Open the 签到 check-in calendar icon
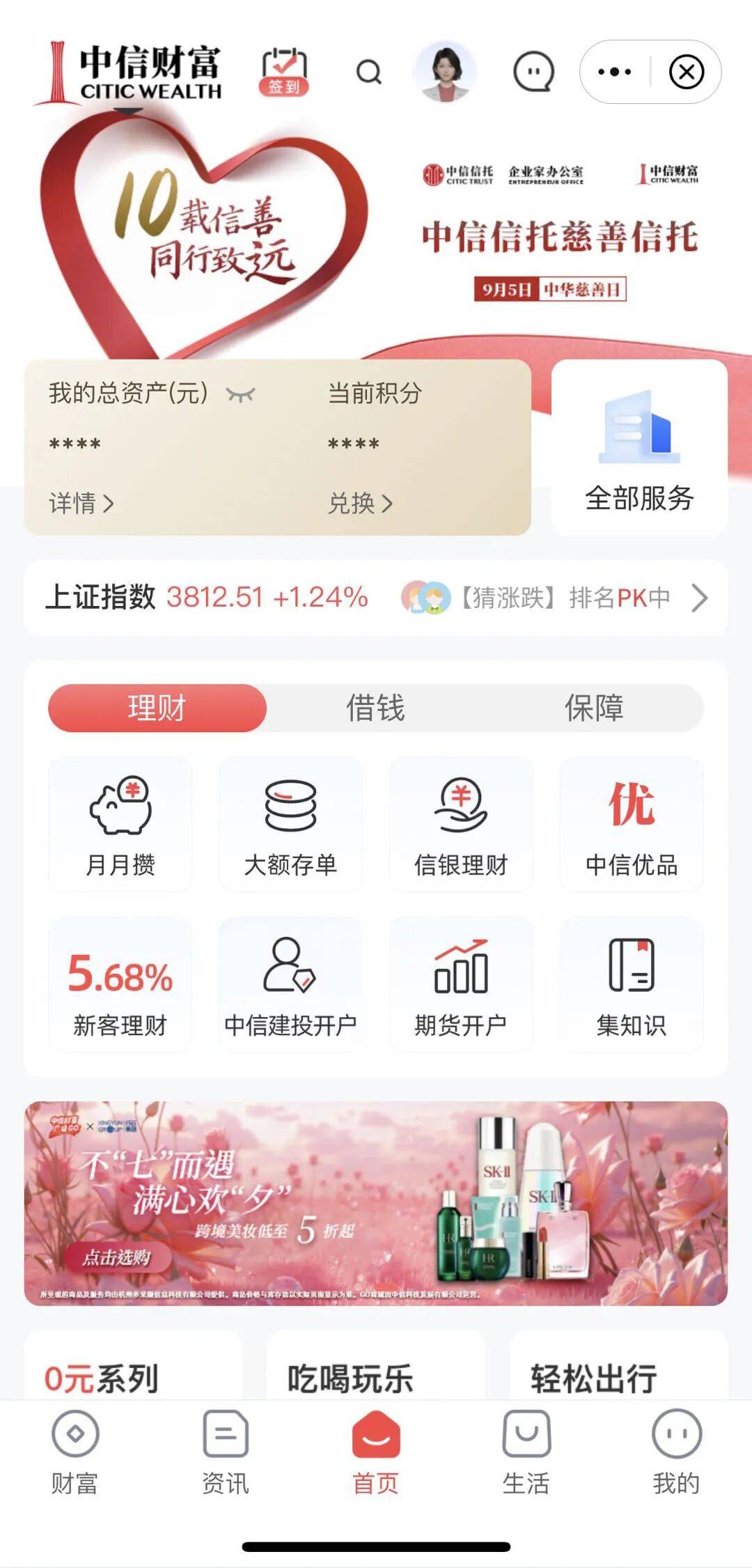The height and width of the screenshot is (1568, 752). click(283, 72)
